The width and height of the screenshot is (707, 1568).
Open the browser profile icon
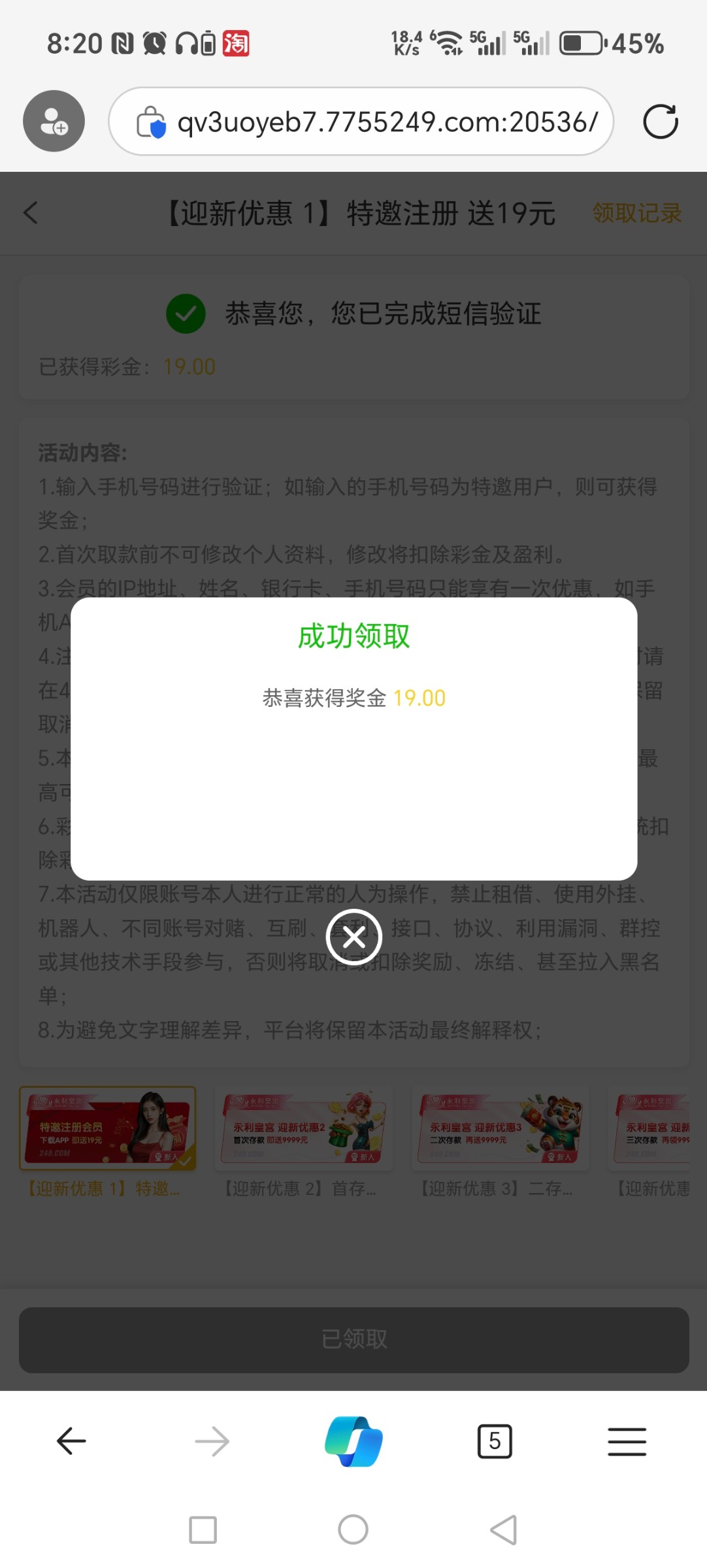(54, 122)
